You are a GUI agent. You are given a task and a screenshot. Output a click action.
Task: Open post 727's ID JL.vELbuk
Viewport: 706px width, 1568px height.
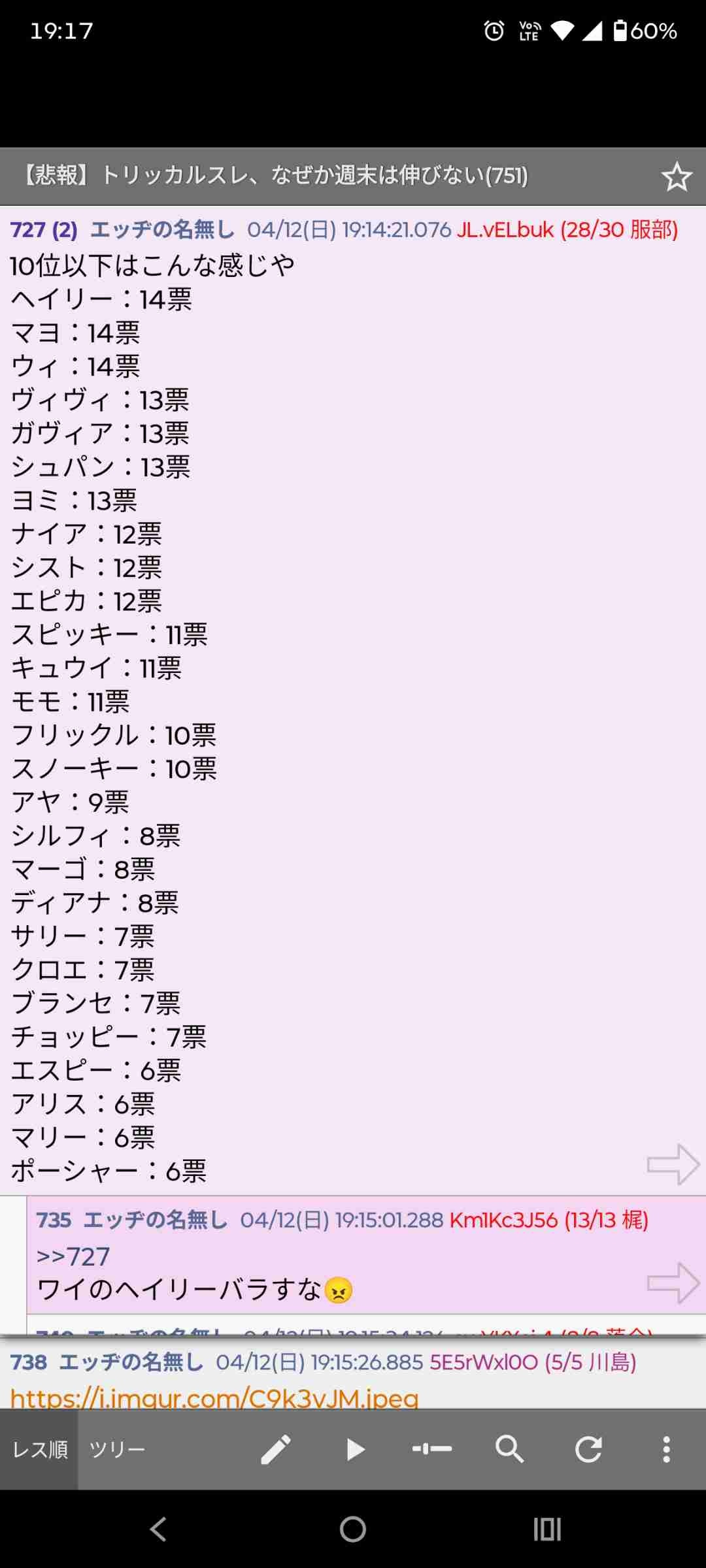click(505, 230)
